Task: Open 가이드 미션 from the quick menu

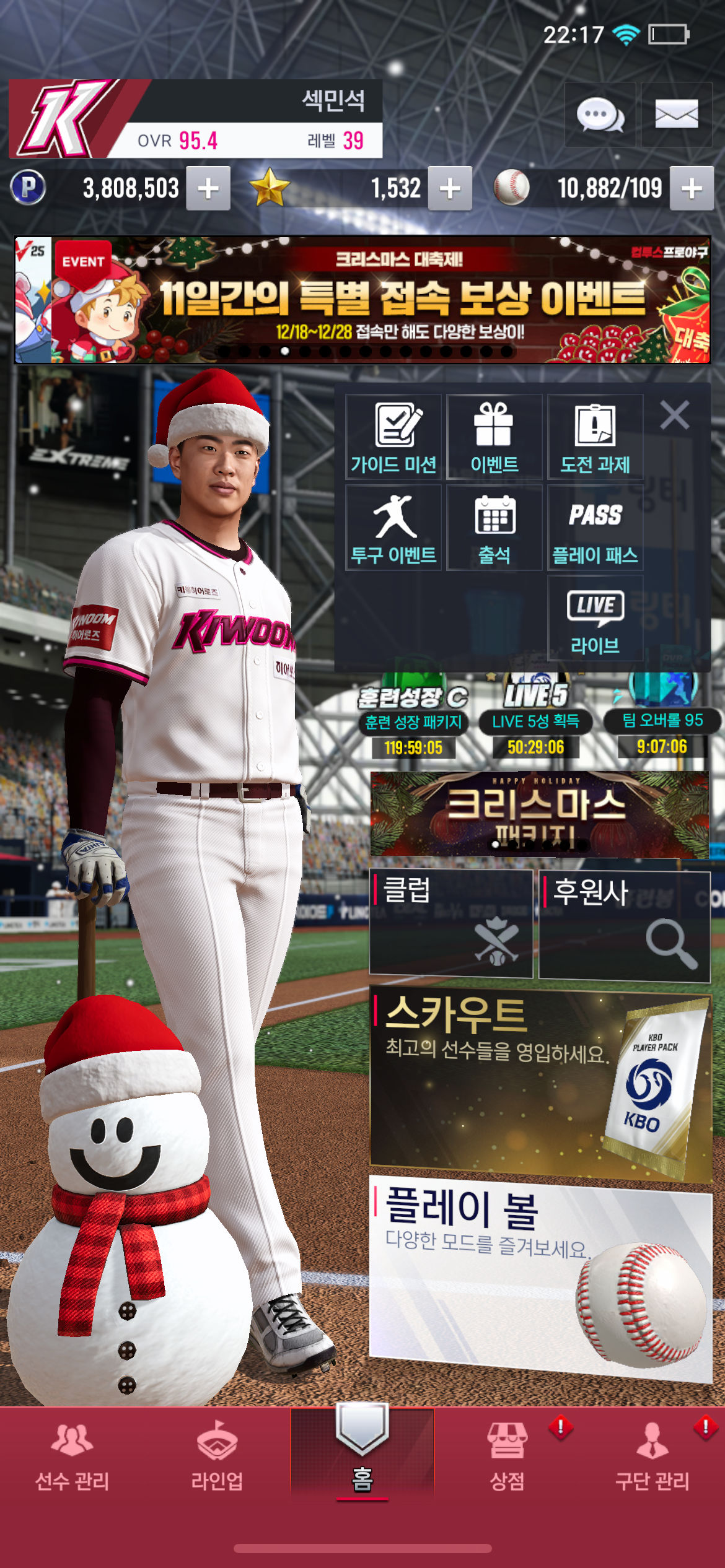Action: click(x=393, y=437)
